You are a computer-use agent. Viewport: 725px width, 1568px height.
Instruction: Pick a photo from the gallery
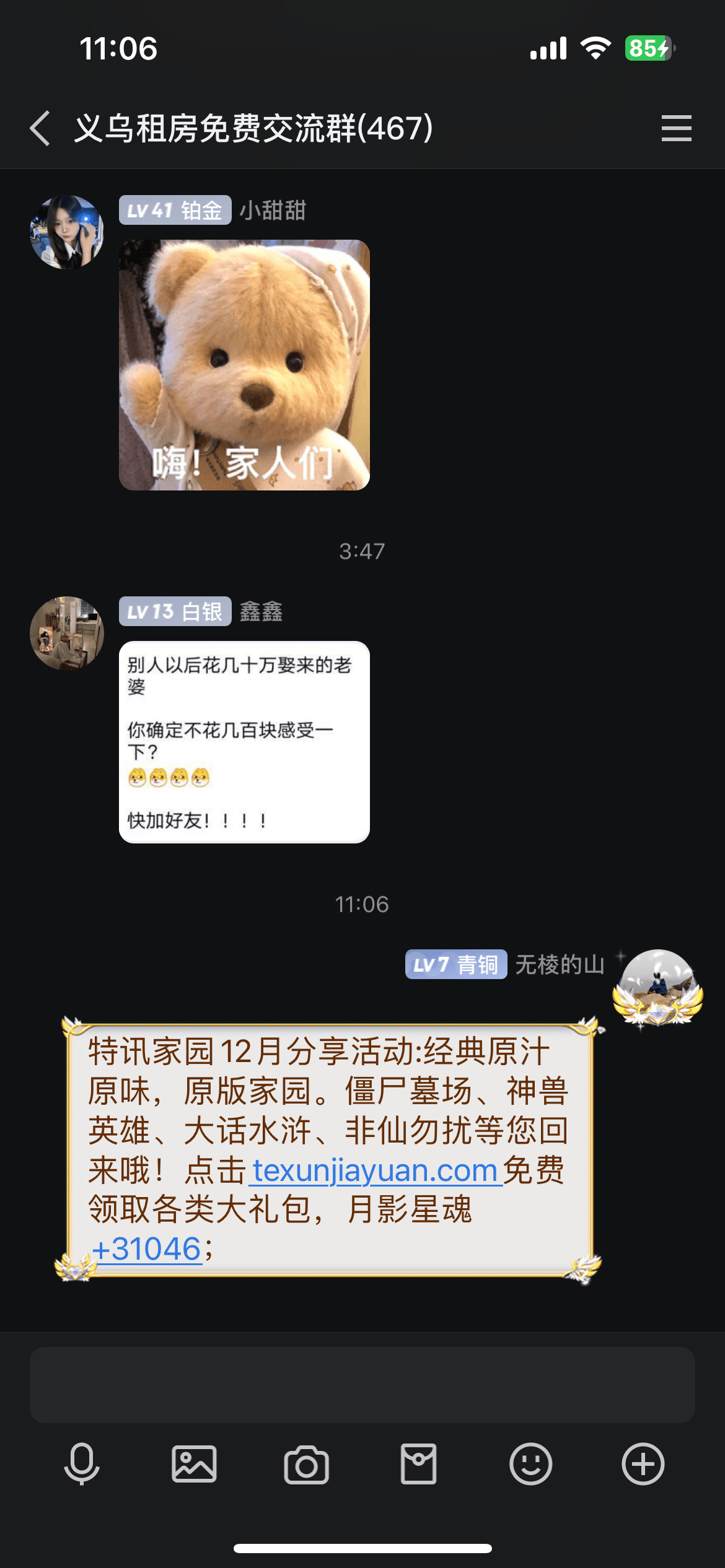194,1464
